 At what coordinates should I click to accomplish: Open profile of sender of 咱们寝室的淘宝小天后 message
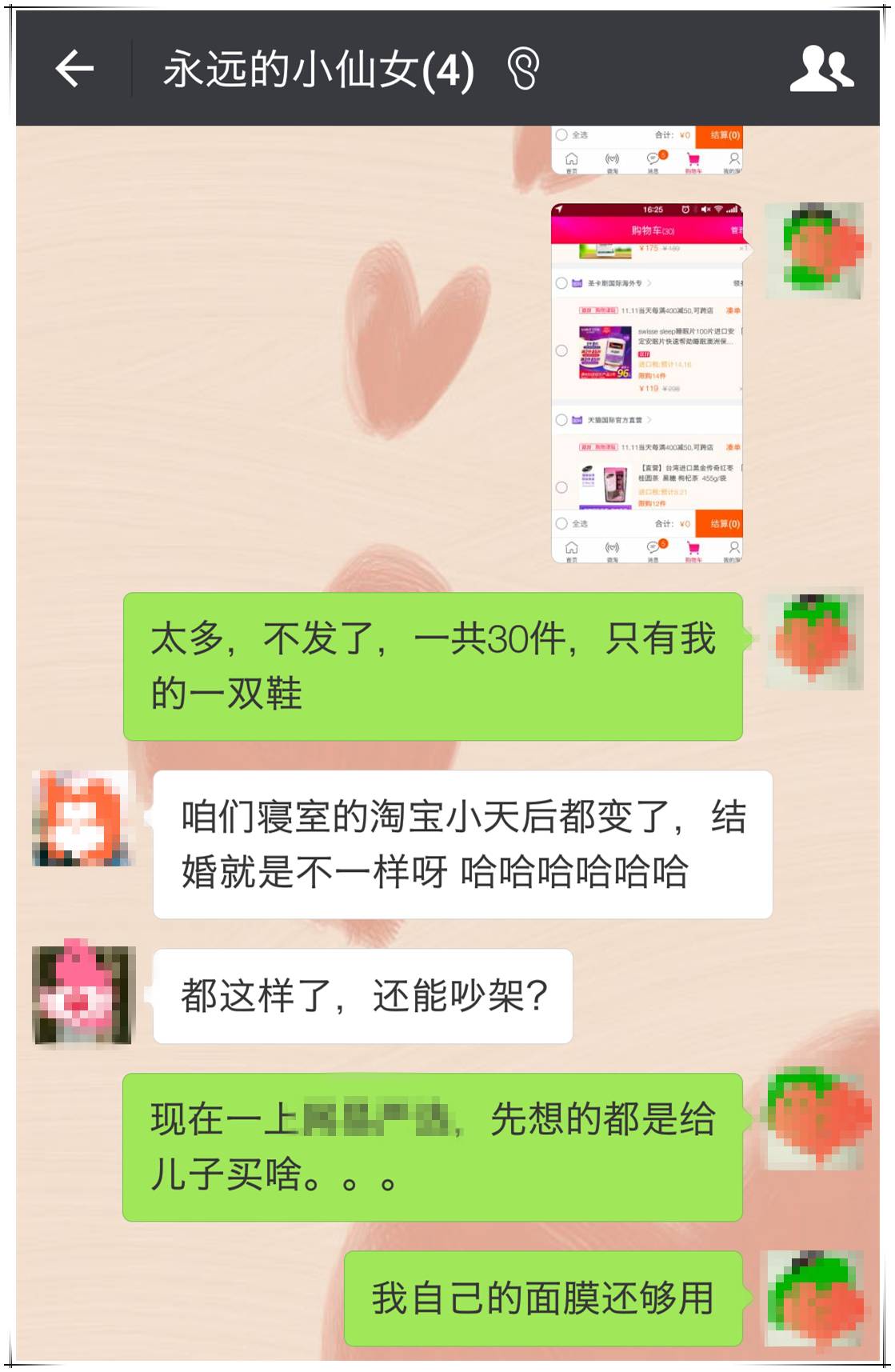click(82, 818)
